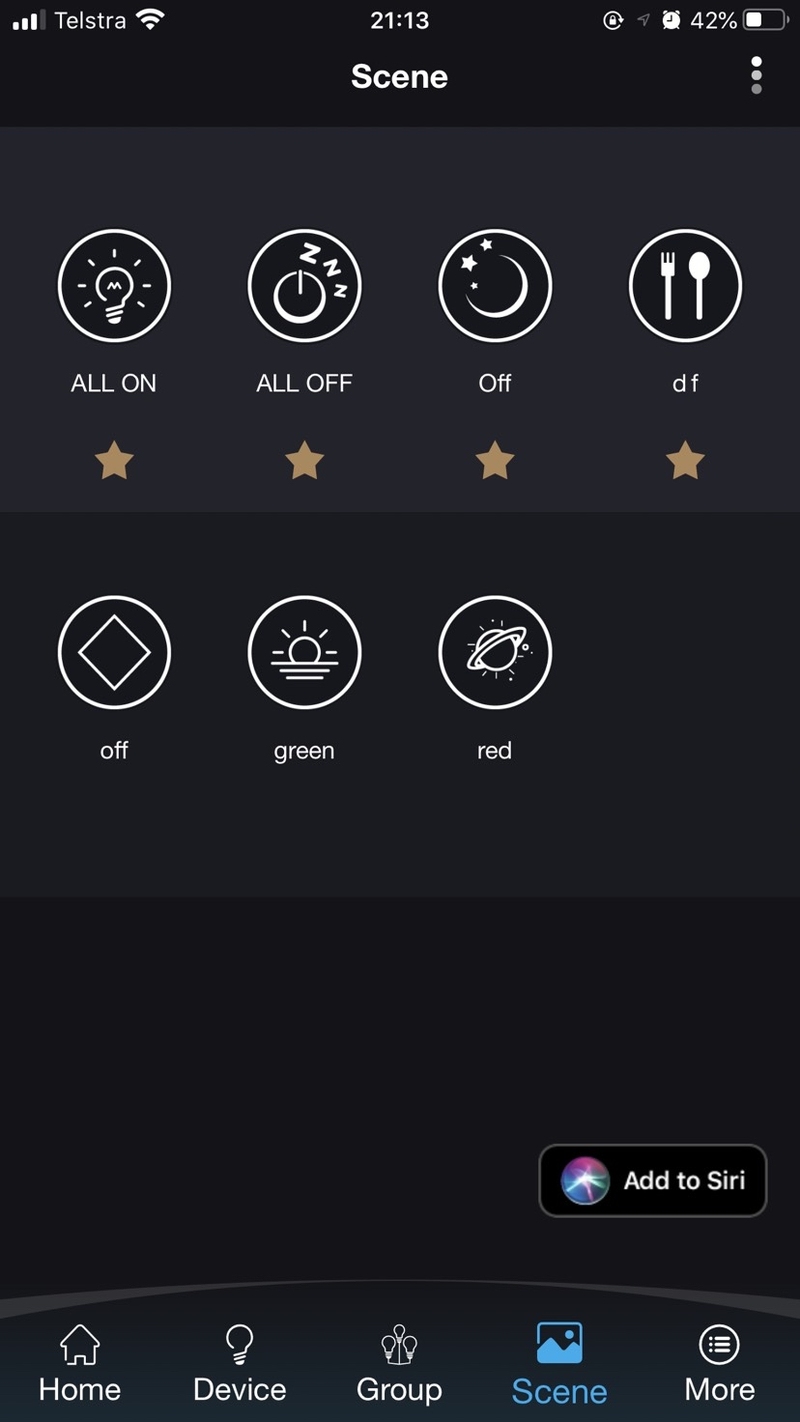Image resolution: width=800 pixels, height=1422 pixels.
Task: Open the three-dot overflow menu
Action: [756, 76]
